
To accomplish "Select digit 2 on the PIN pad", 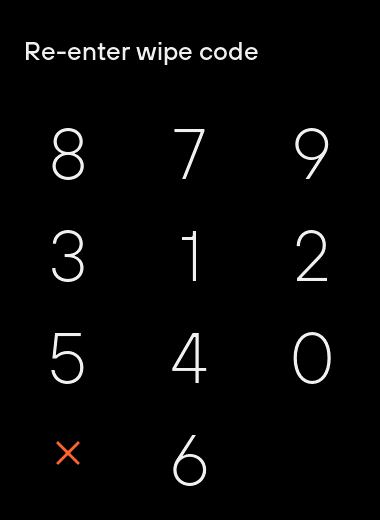I will [312, 256].
